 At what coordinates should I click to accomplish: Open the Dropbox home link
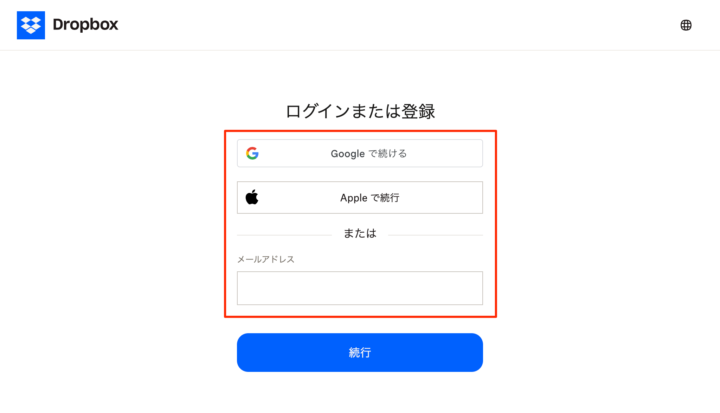[x=68, y=25]
